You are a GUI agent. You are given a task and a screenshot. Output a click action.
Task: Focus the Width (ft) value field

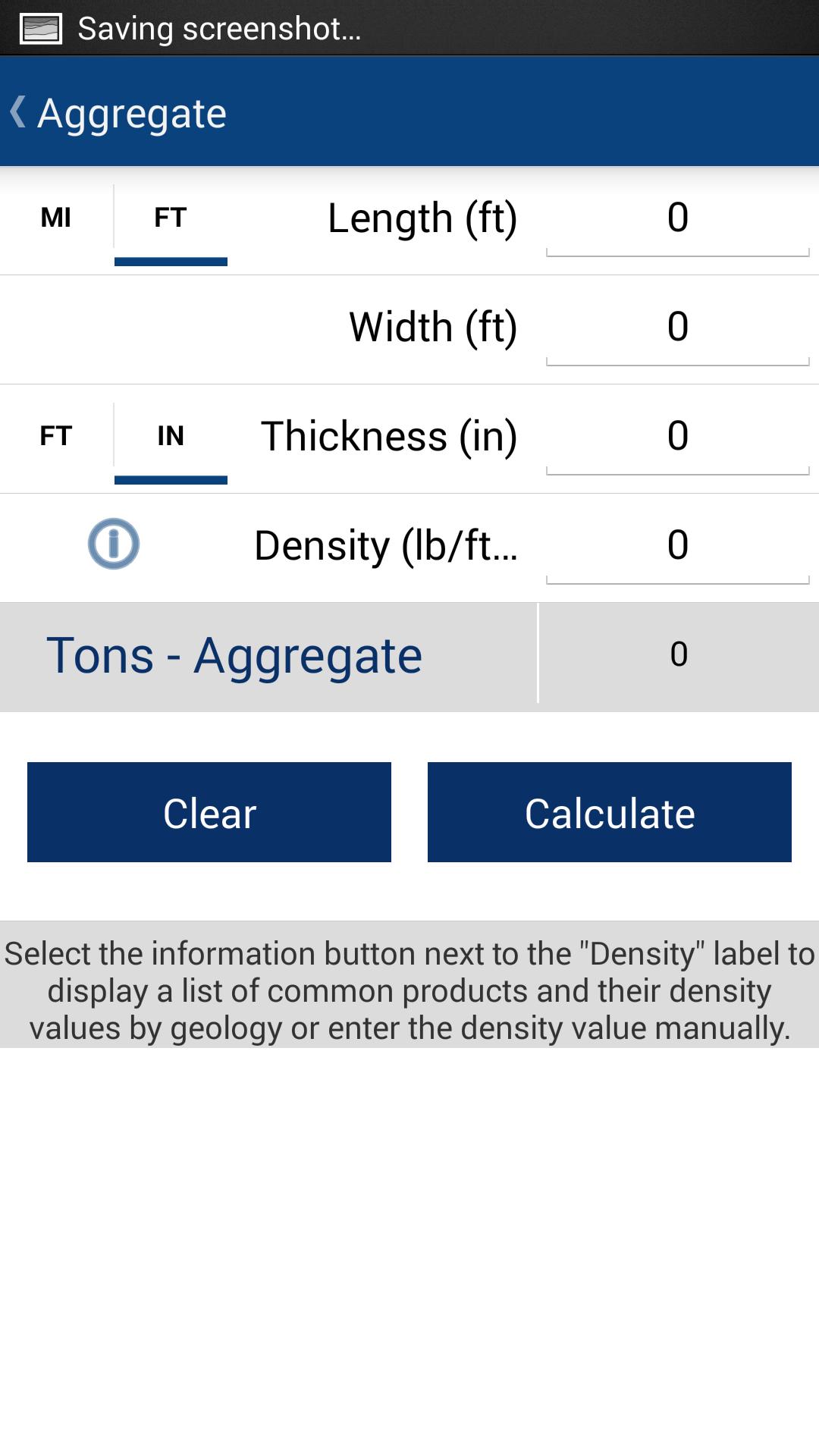point(677,329)
